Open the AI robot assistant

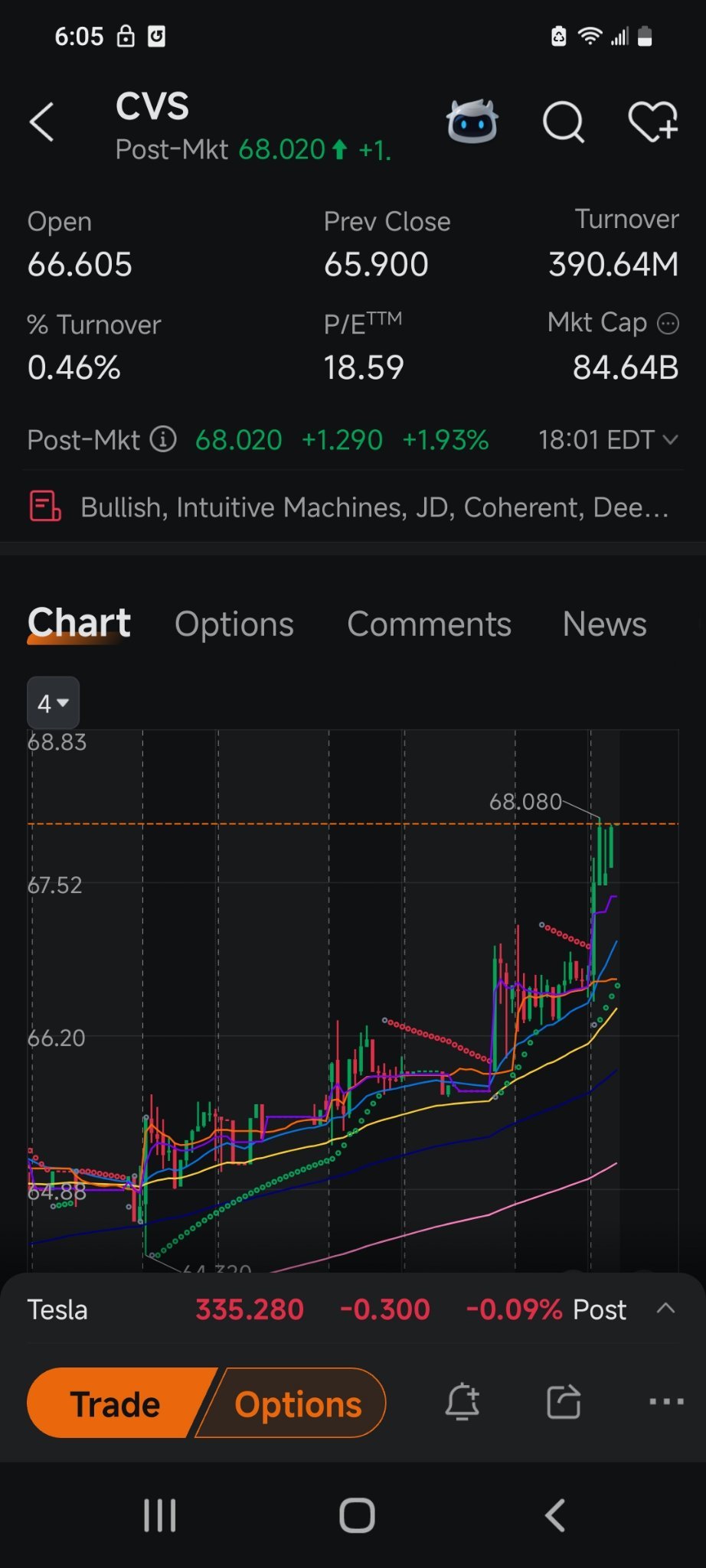click(472, 122)
